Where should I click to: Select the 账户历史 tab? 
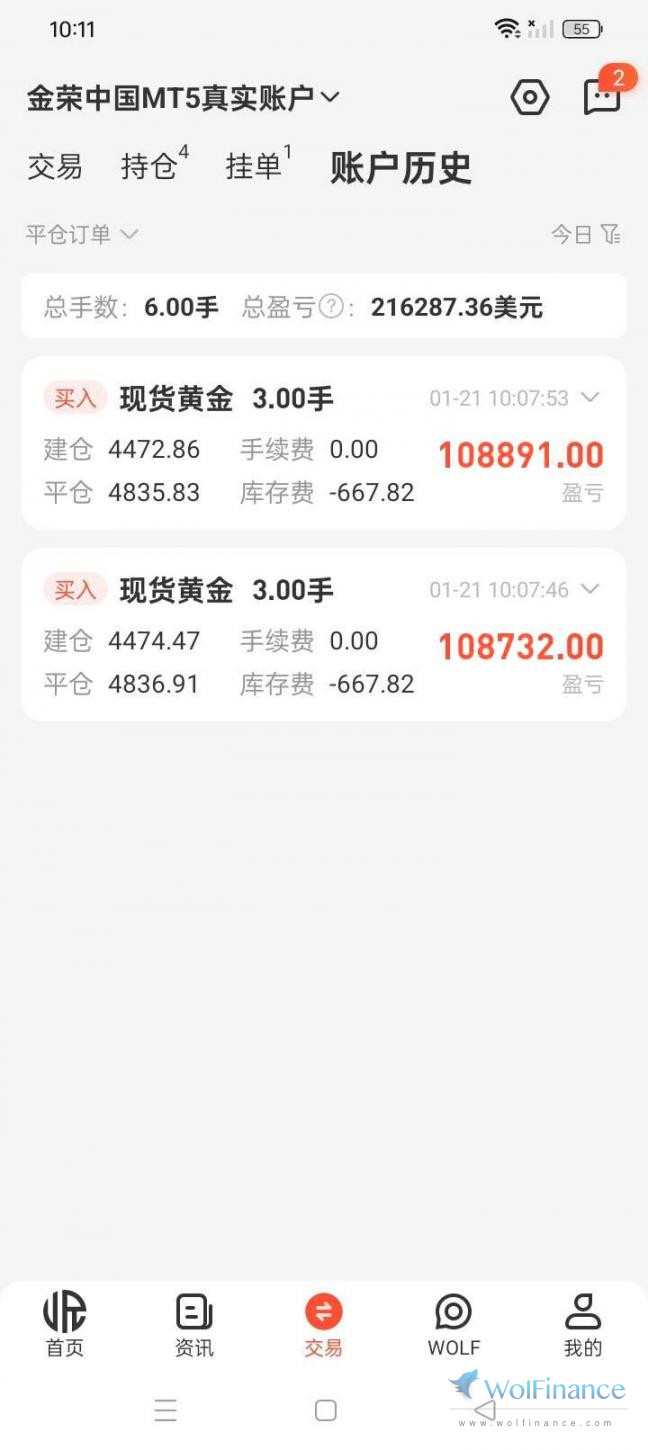[401, 168]
